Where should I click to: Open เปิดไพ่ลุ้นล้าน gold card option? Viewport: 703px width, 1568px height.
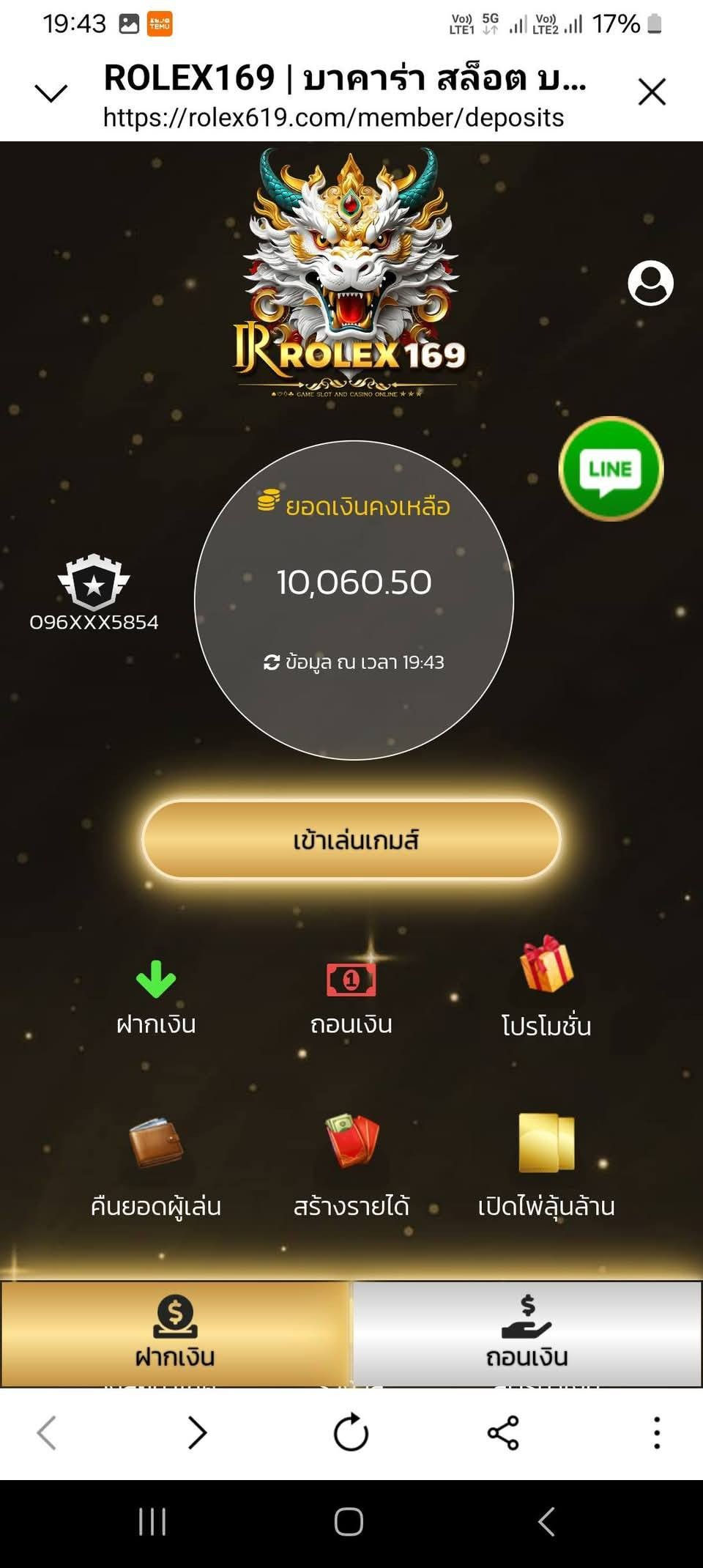[546, 1165]
